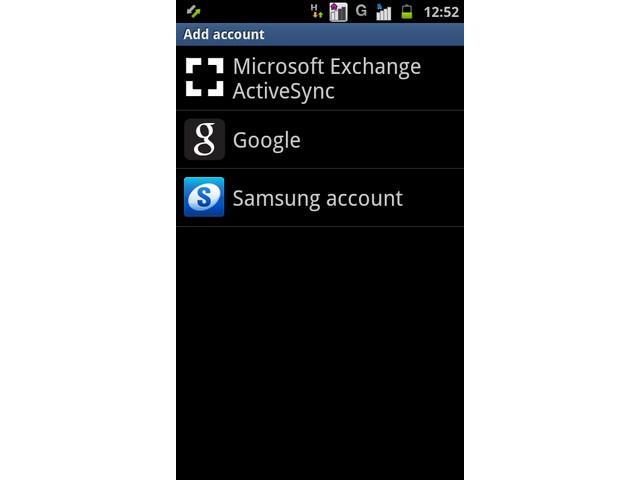Select Microsoft Exchange ActiveSync account type
The image size is (640, 480).
click(319, 78)
